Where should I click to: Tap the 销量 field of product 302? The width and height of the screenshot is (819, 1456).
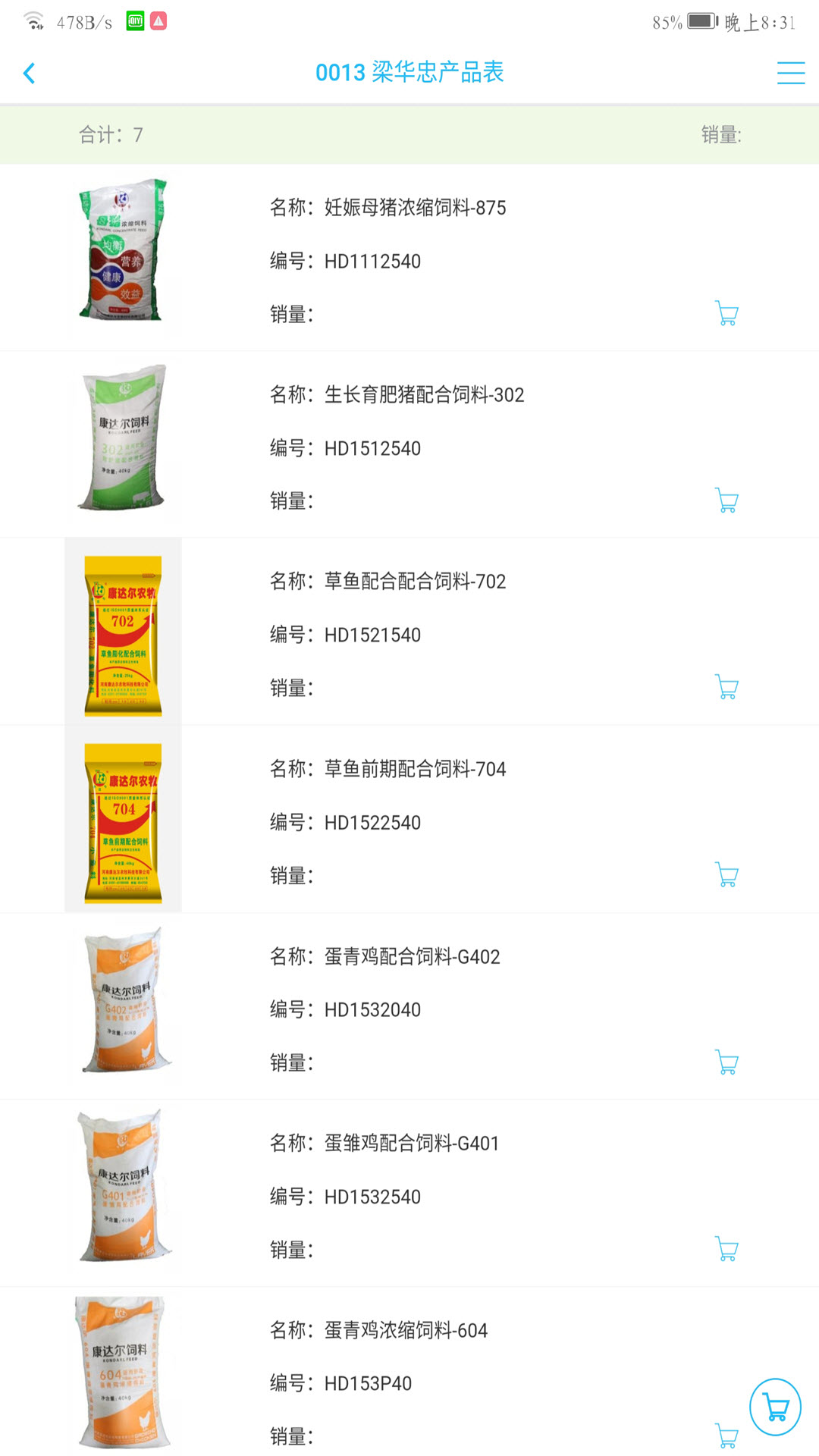click(x=292, y=500)
